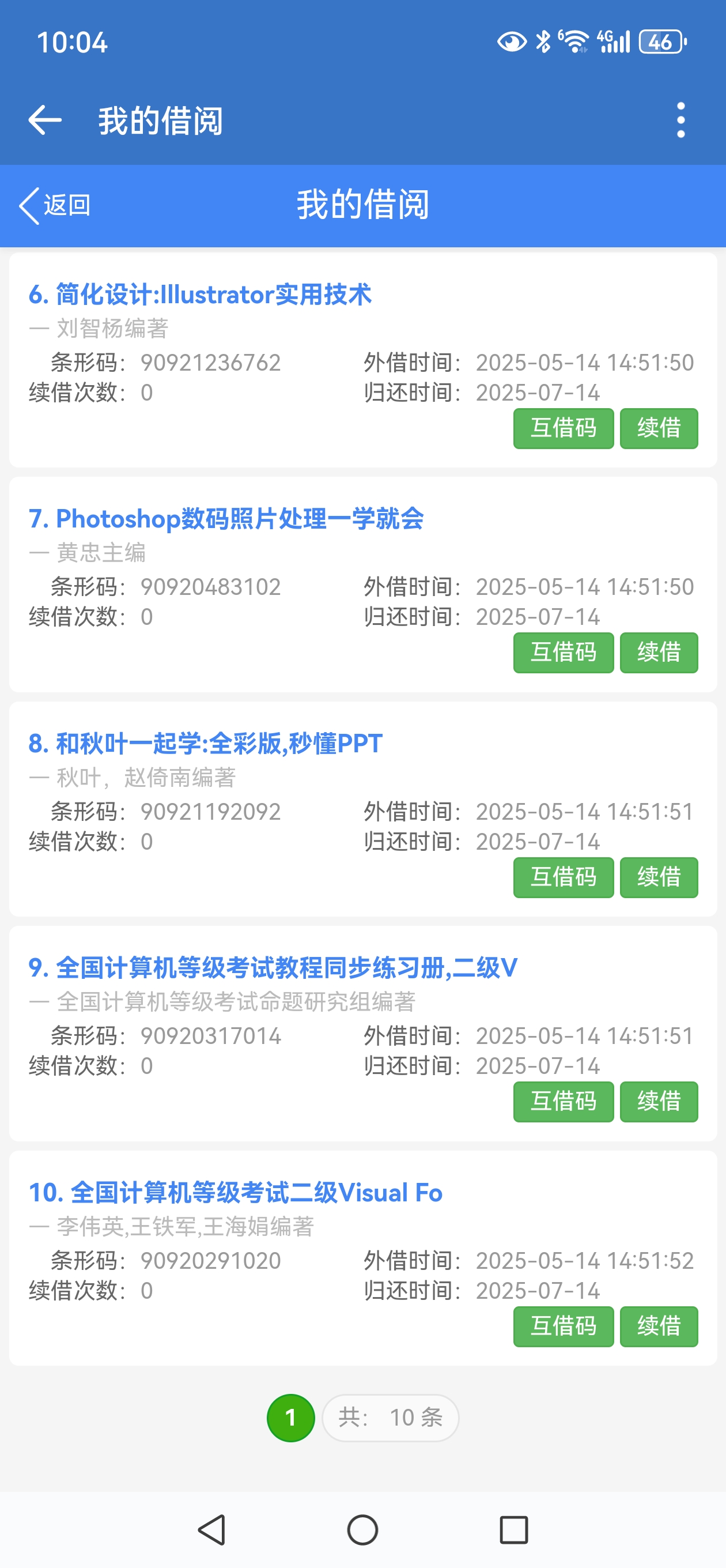Renew the 秒懂PPT book with 续借
726x1568 pixels.
[x=659, y=877]
